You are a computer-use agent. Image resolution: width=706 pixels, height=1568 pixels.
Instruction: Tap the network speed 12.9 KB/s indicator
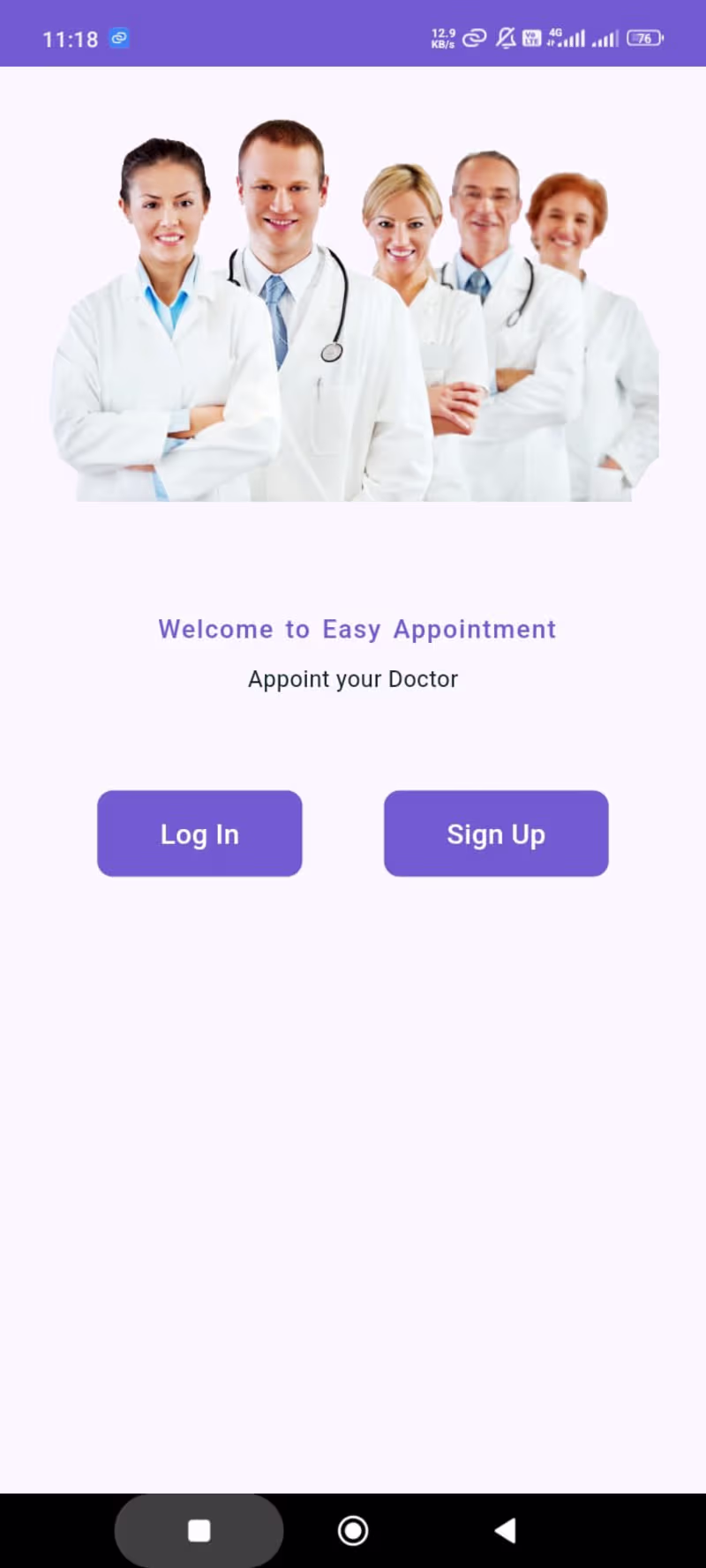click(442, 38)
